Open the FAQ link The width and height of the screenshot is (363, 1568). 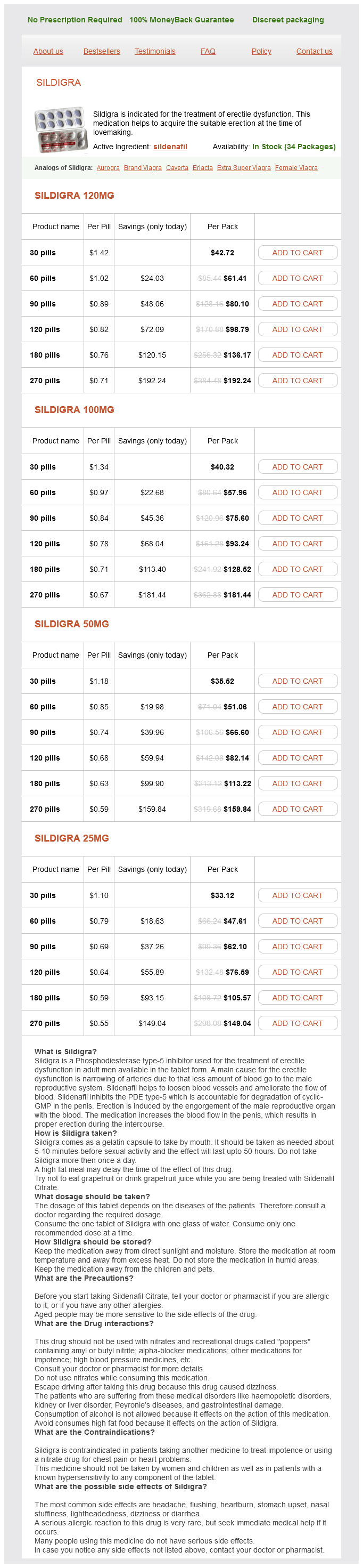click(208, 51)
